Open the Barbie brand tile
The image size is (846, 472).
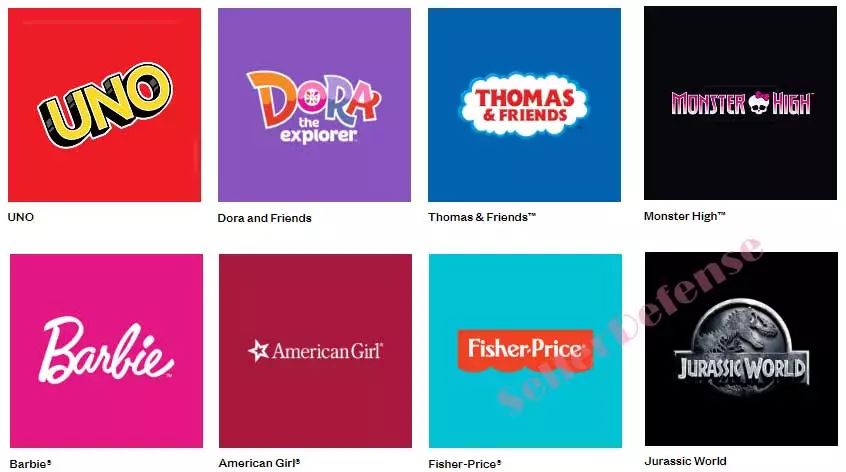point(105,350)
